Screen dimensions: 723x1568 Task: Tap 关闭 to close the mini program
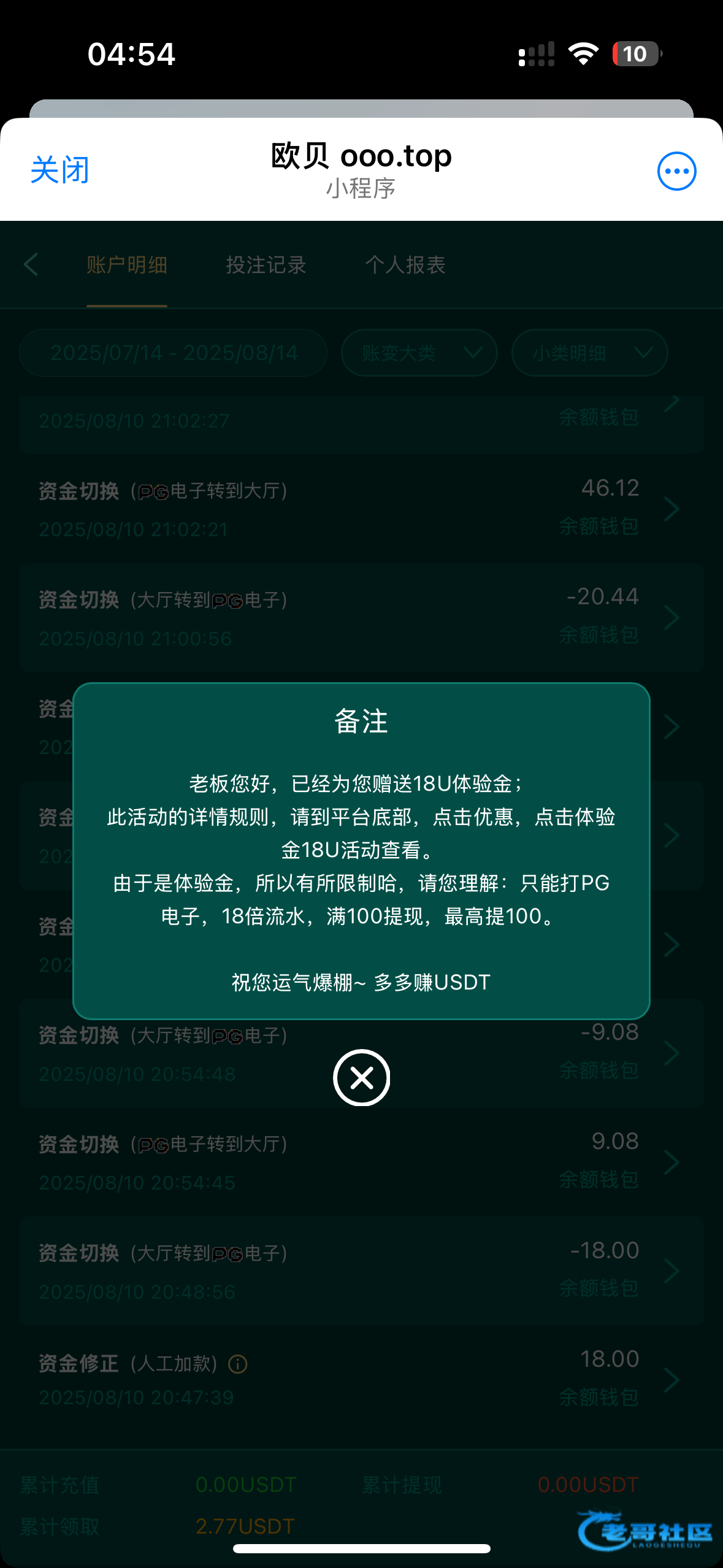pos(60,170)
